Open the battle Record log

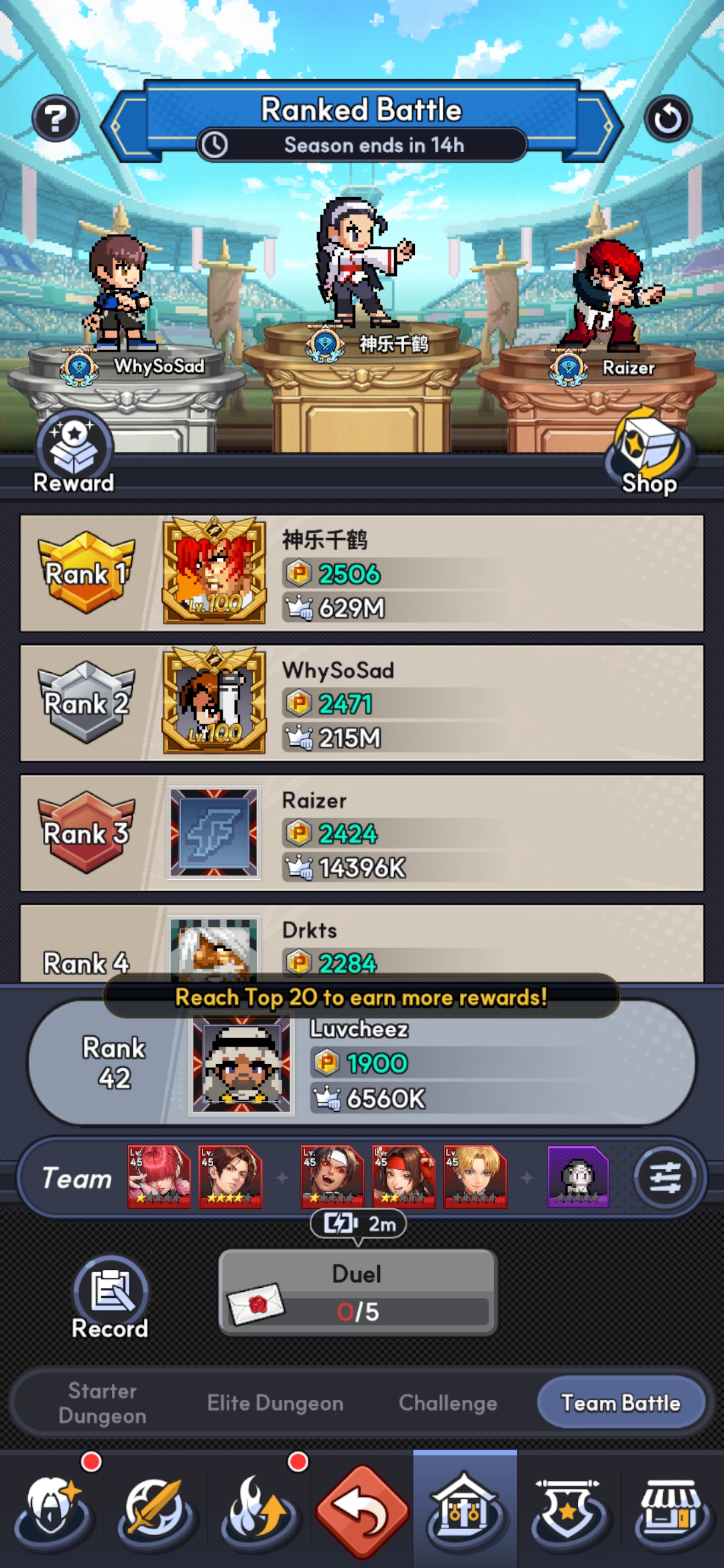pos(110,1298)
